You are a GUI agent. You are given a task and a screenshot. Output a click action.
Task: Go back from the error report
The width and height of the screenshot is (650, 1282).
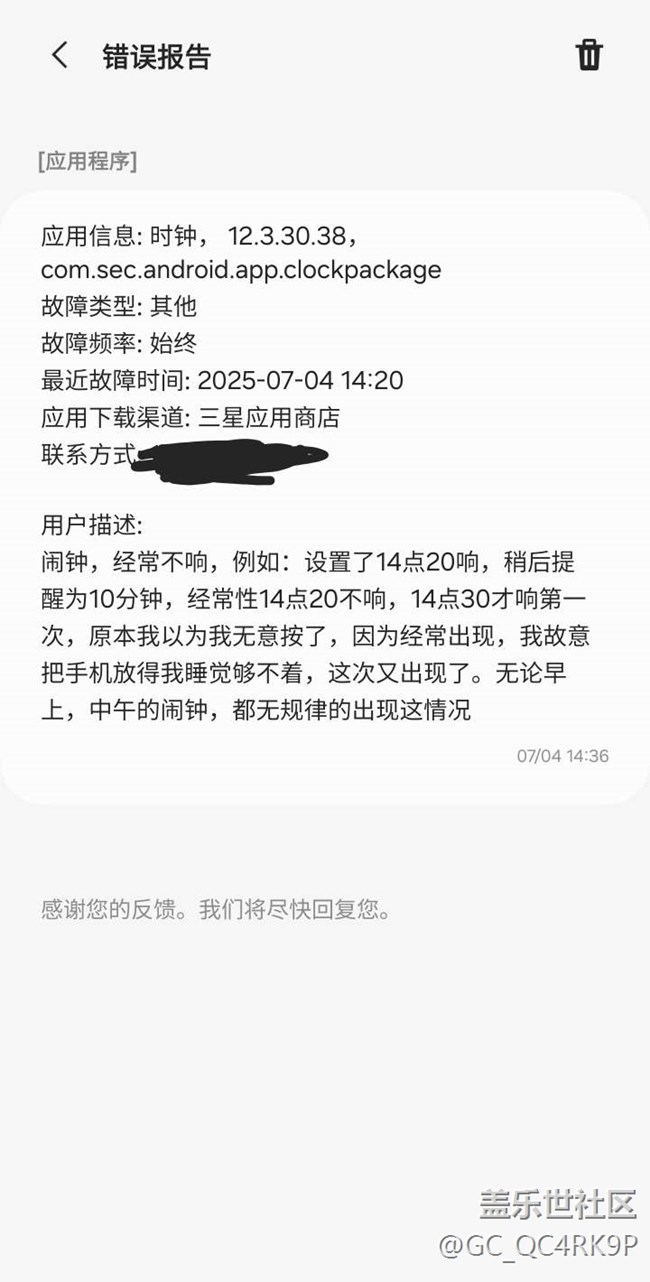click(x=60, y=56)
